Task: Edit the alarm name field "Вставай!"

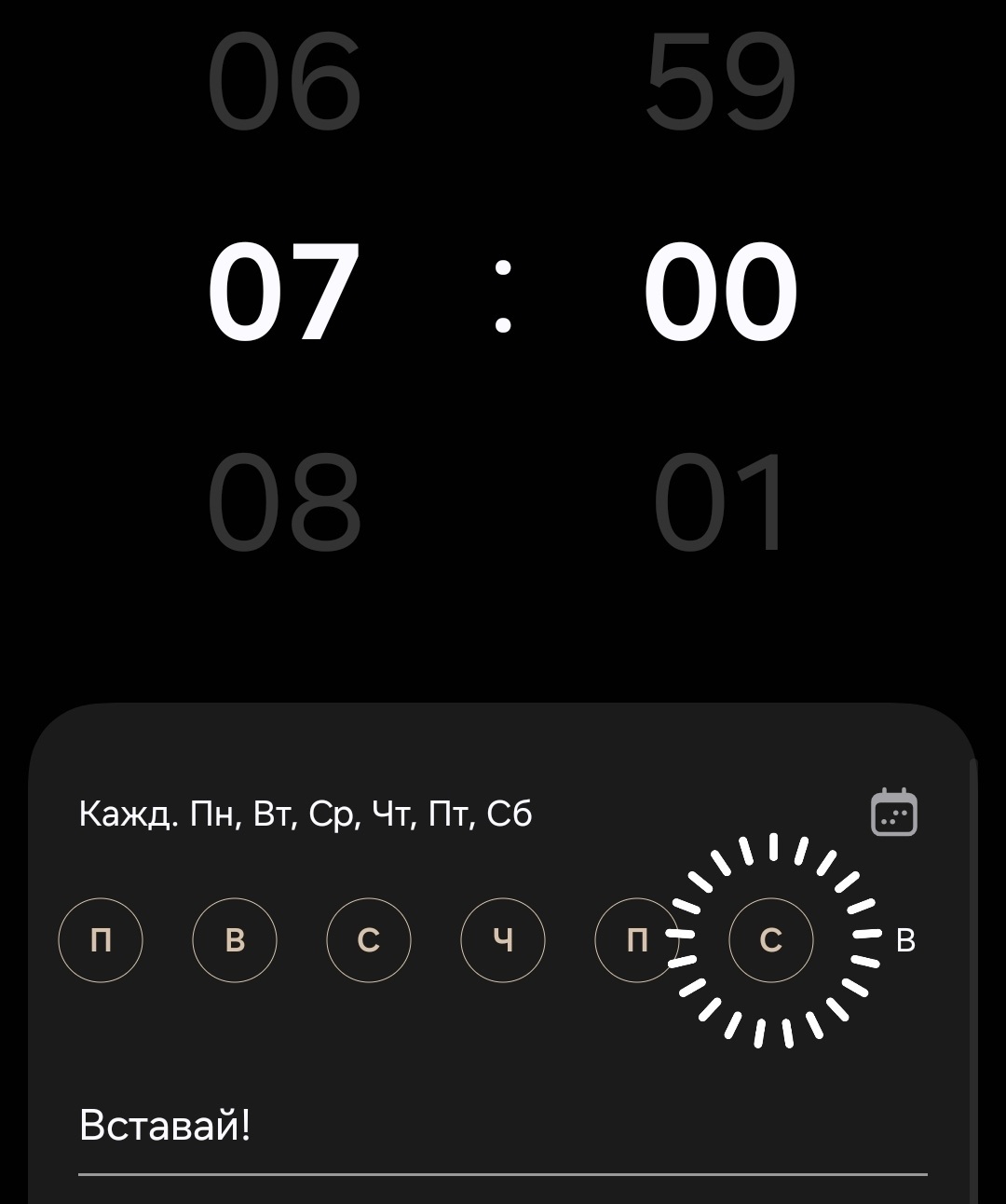Action: [503, 1126]
